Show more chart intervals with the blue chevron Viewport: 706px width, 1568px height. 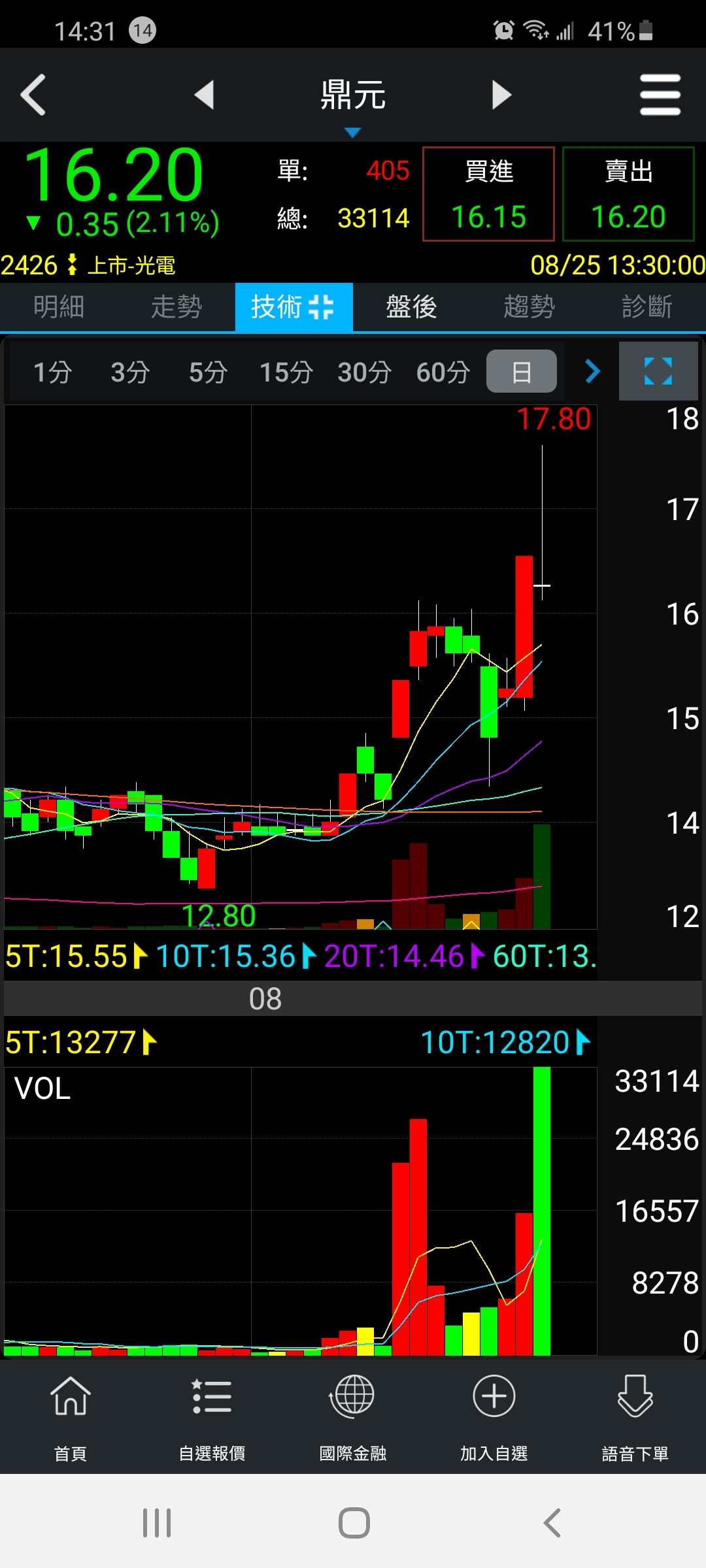592,371
